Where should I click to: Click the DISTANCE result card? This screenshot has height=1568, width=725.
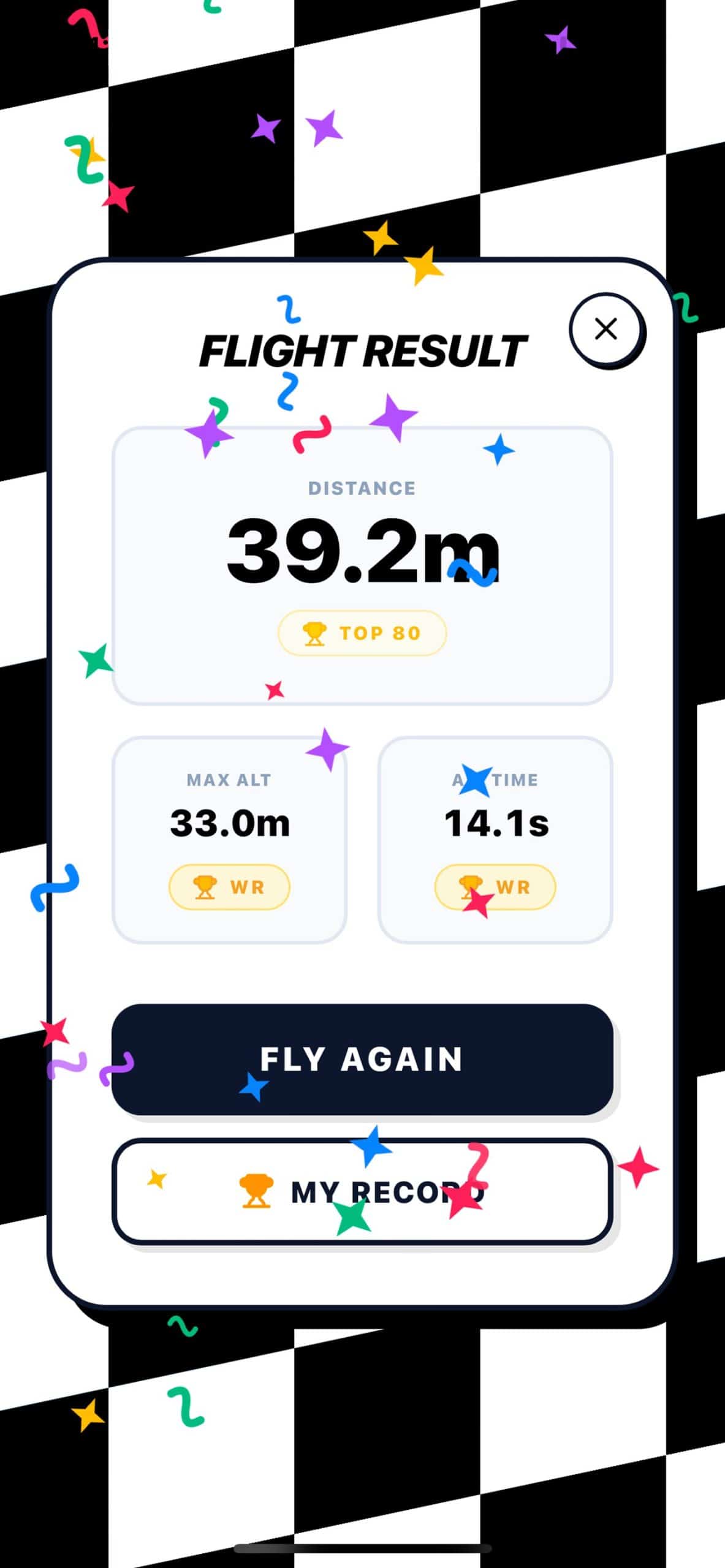pos(362,563)
